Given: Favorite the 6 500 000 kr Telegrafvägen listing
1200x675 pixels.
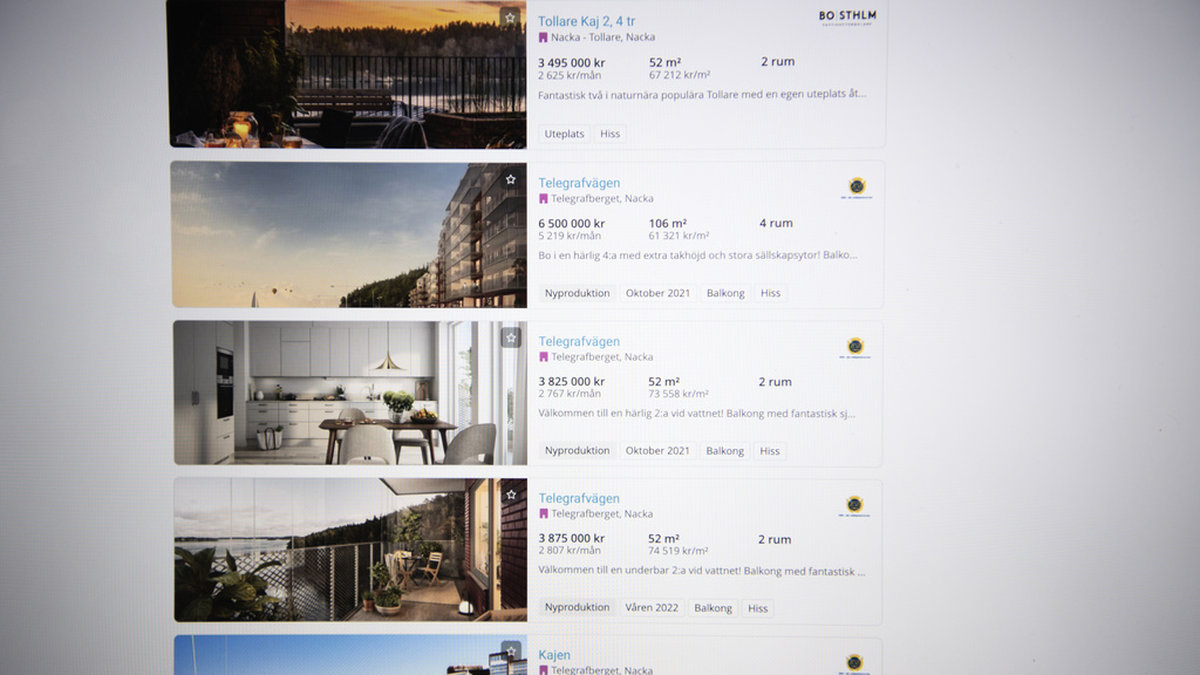Looking at the screenshot, I should tap(511, 180).
